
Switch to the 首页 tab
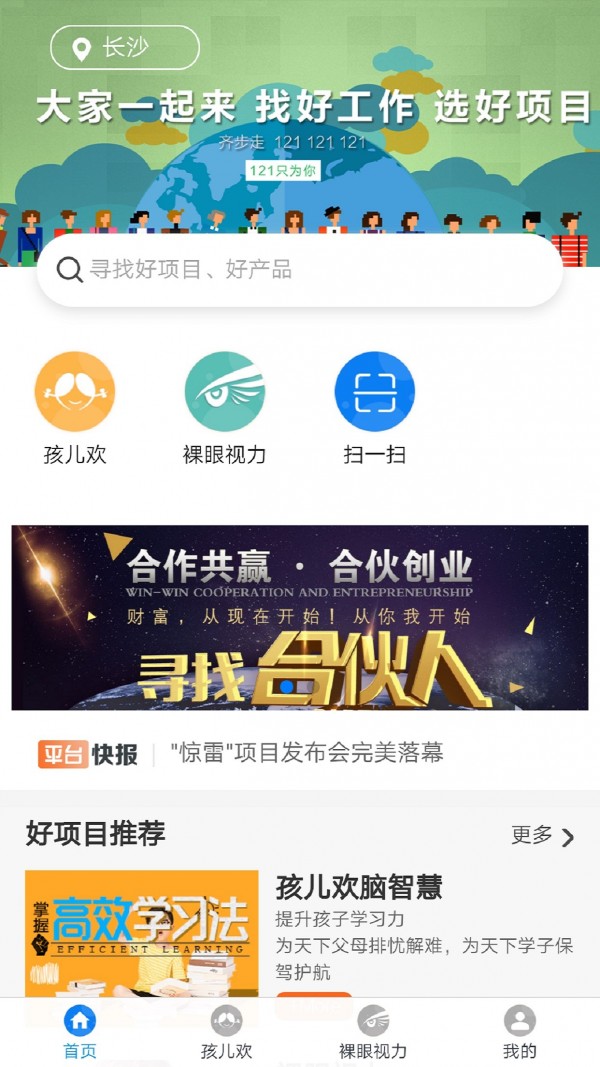[80, 1032]
